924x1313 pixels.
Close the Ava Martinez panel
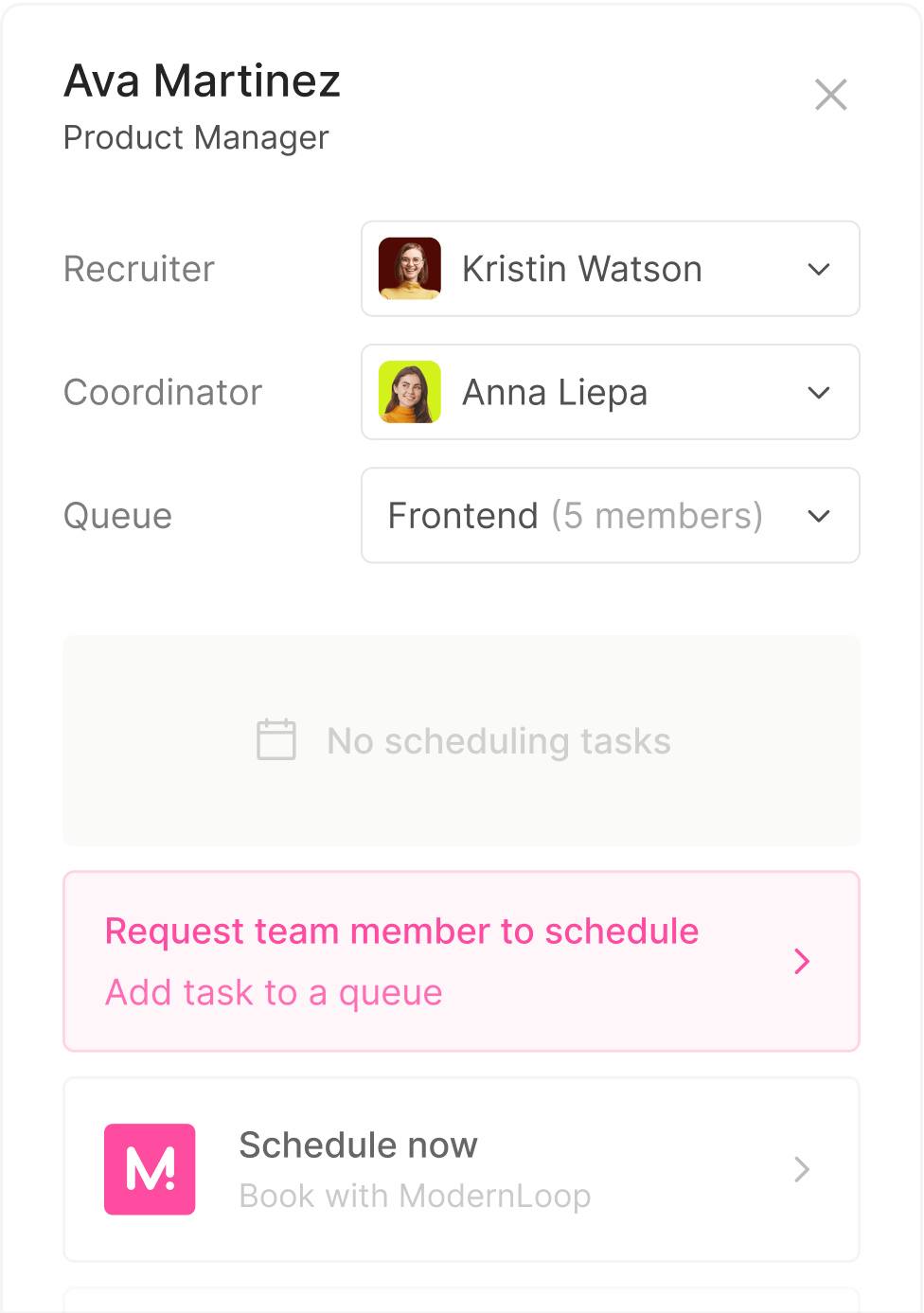click(830, 95)
